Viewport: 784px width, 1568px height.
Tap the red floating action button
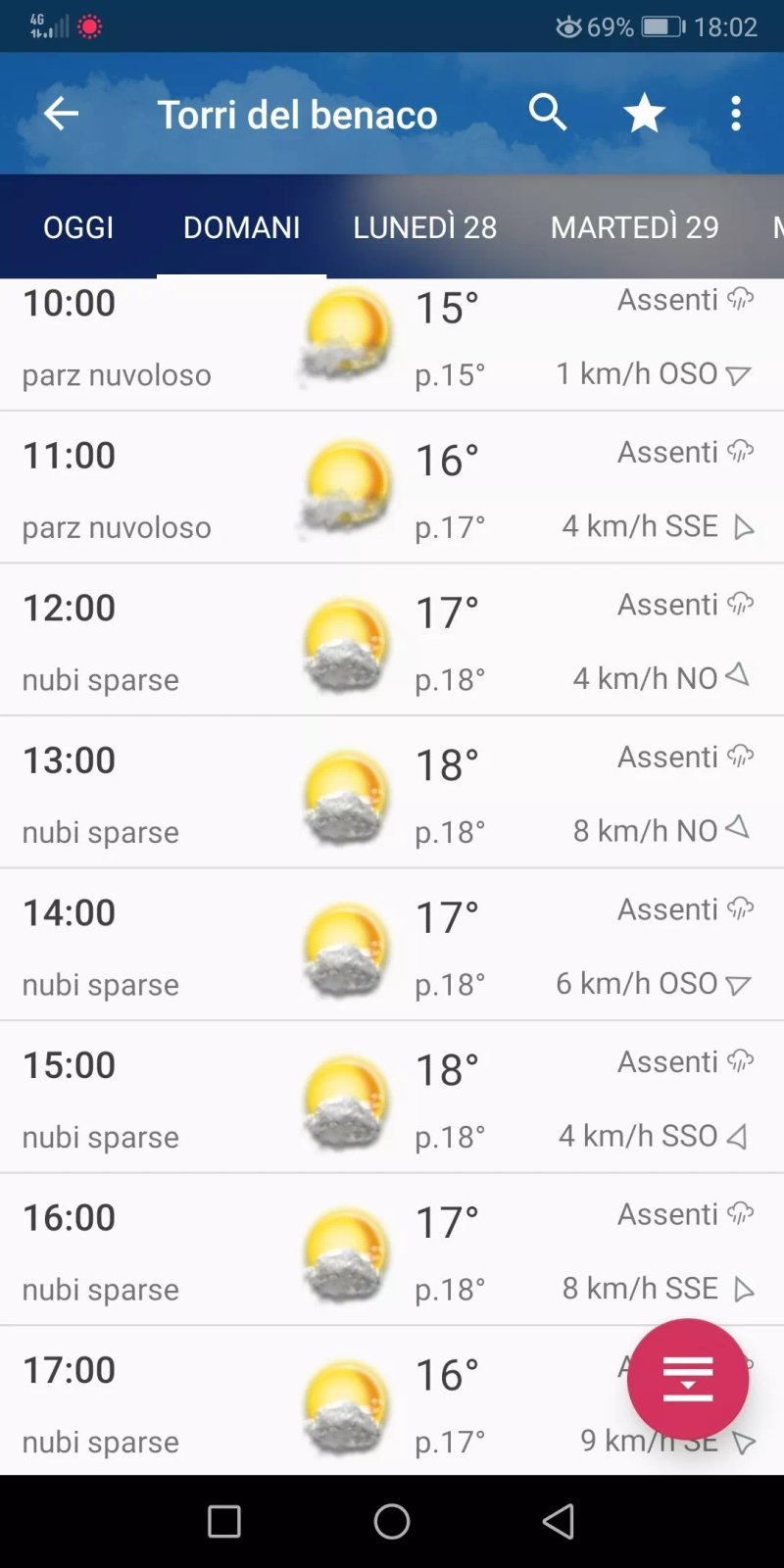[688, 1379]
